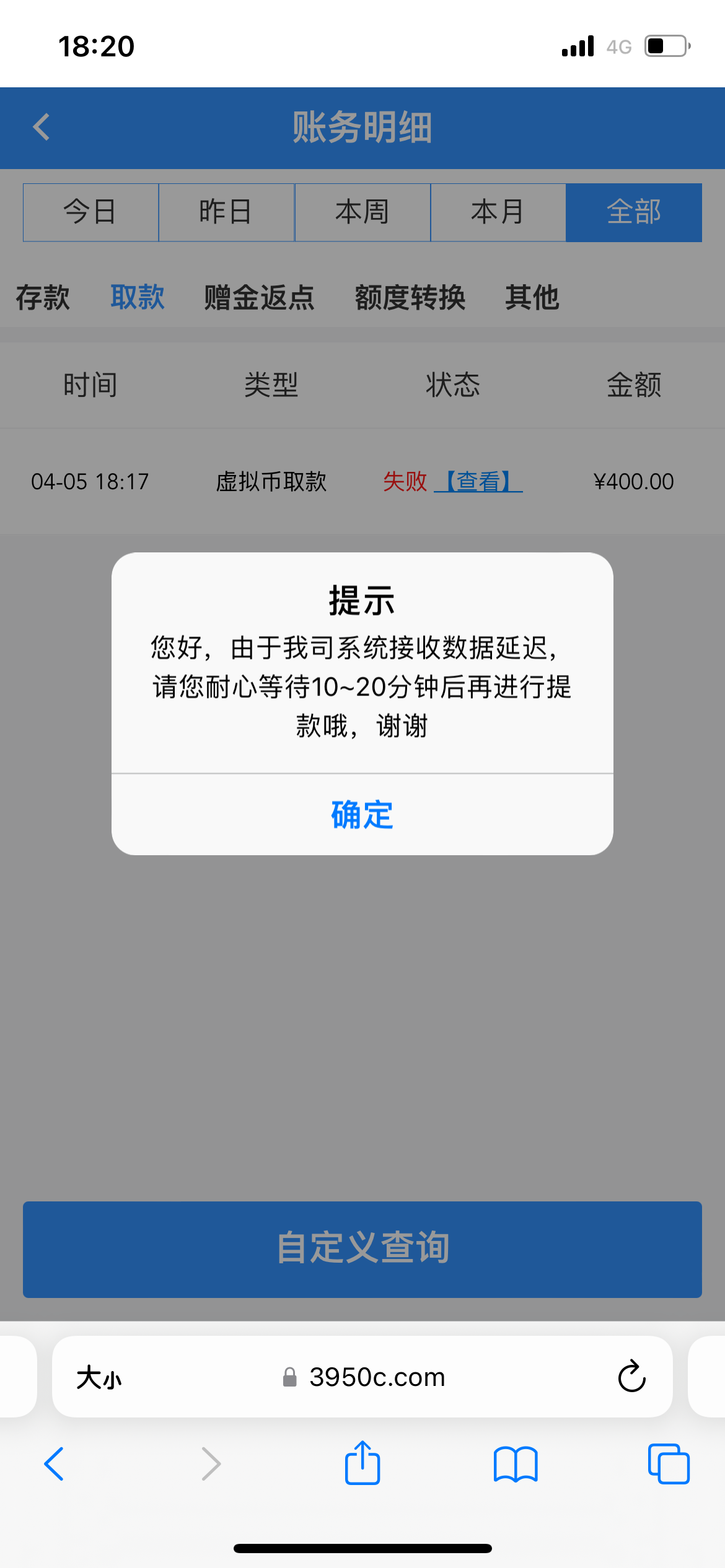Tap 【查看】 link on failed withdrawal
The image size is (725, 1568).
[478, 482]
